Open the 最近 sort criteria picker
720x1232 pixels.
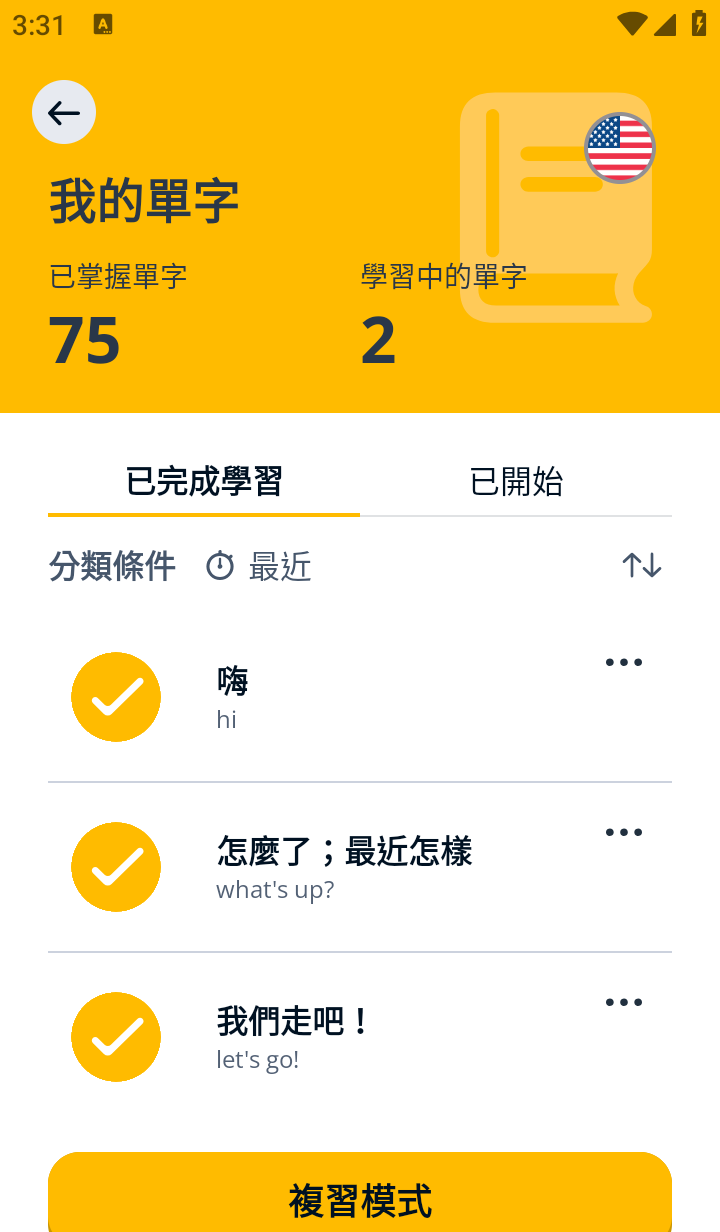[x=258, y=567]
